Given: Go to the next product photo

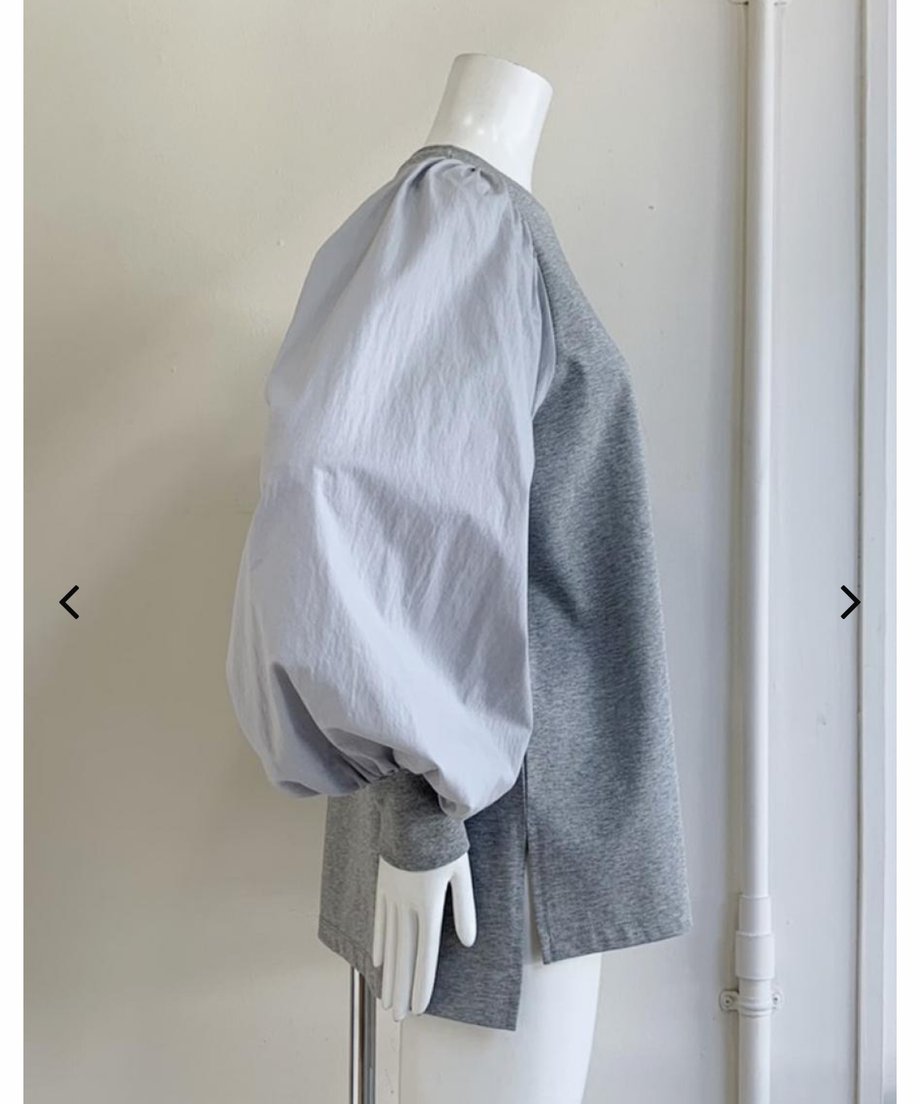Looking at the screenshot, I should 849,603.
